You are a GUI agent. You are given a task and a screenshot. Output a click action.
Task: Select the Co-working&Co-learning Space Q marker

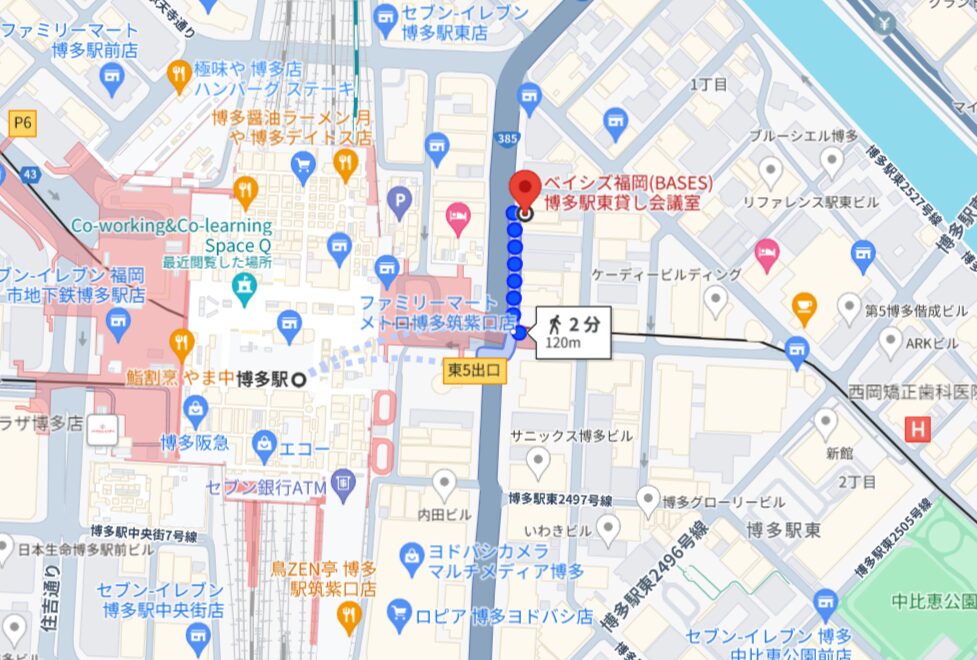243,288
